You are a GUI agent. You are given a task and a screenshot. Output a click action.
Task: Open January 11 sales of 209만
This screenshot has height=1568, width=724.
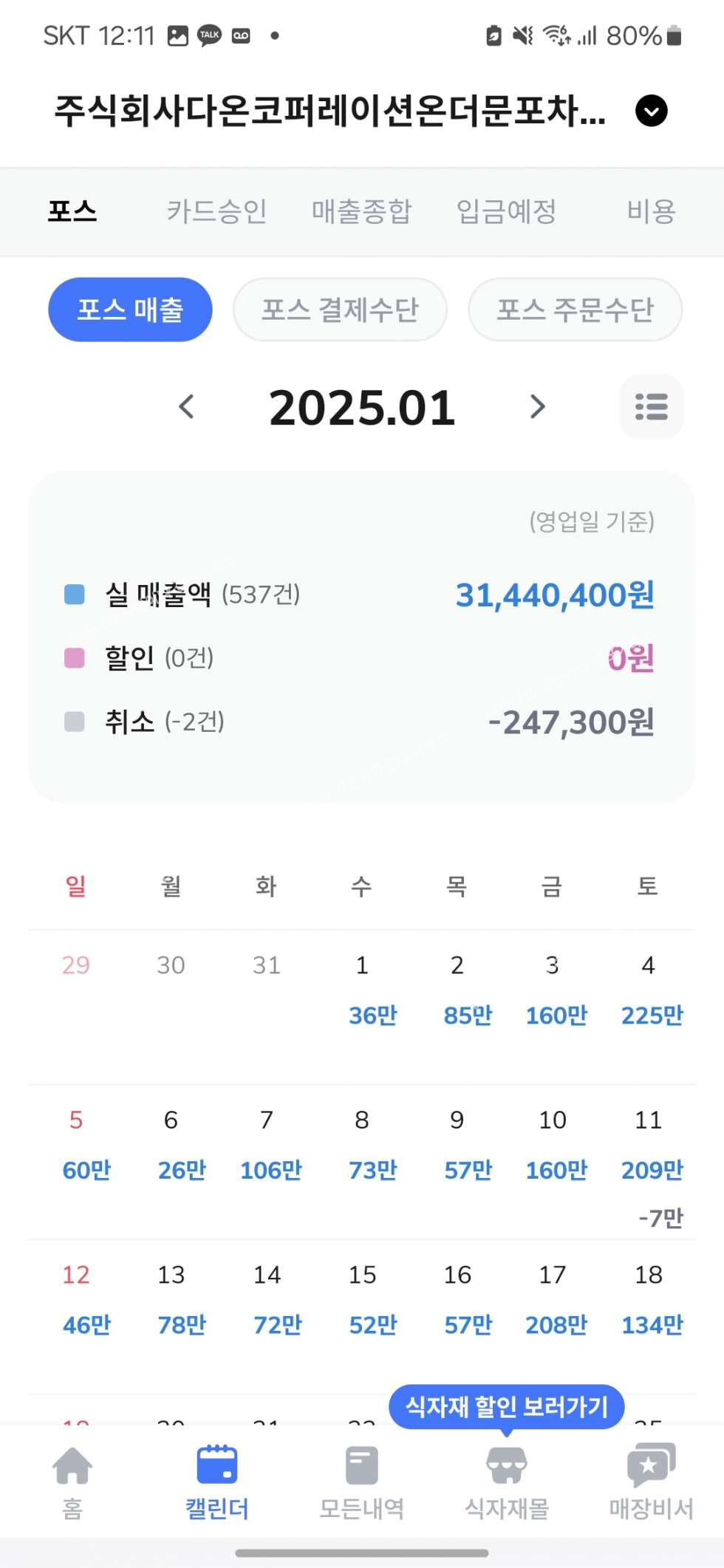click(651, 1169)
